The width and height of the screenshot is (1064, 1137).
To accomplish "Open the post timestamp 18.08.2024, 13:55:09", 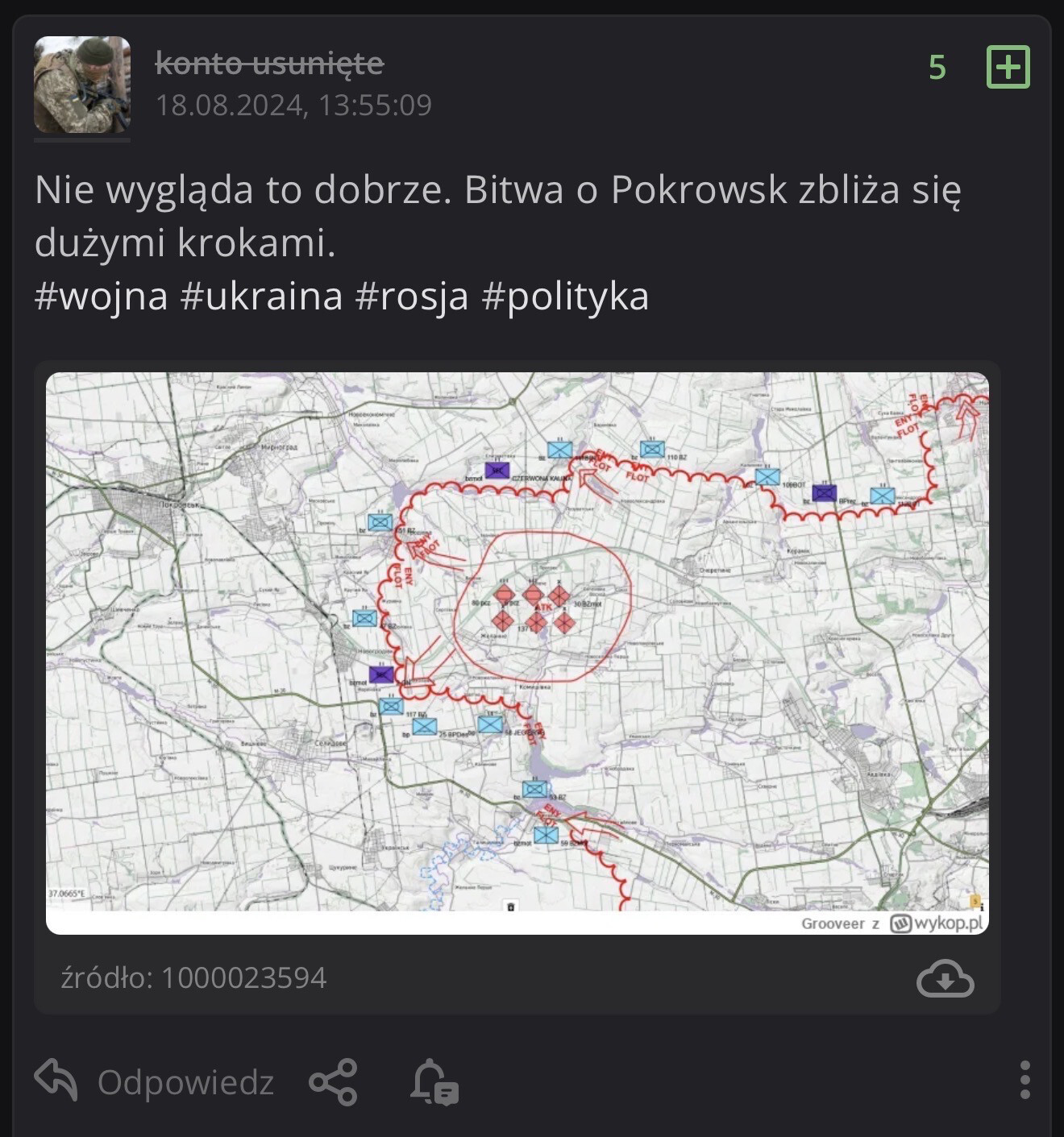I will coord(293,105).
